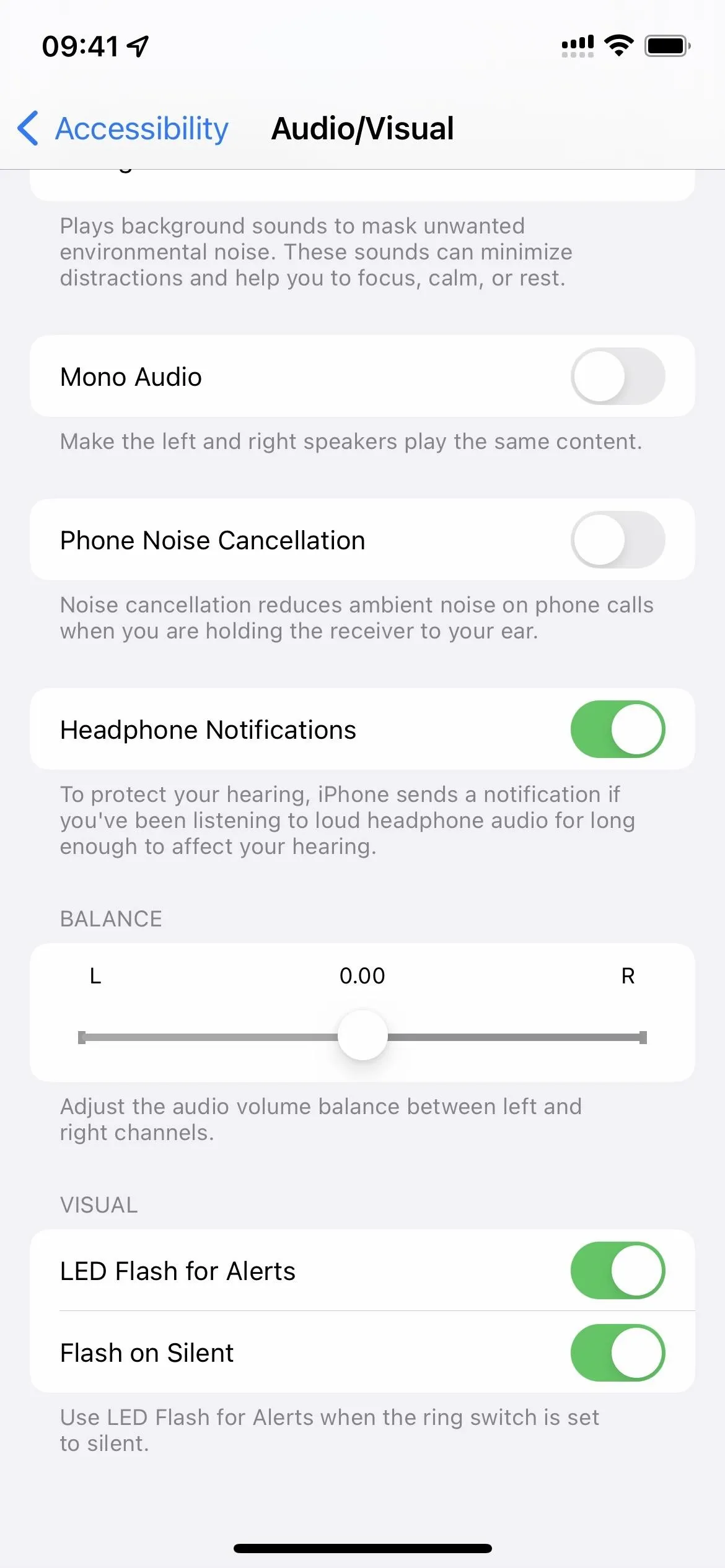Enable Phone Noise Cancellation
This screenshot has width=725, height=1568.
(618, 539)
